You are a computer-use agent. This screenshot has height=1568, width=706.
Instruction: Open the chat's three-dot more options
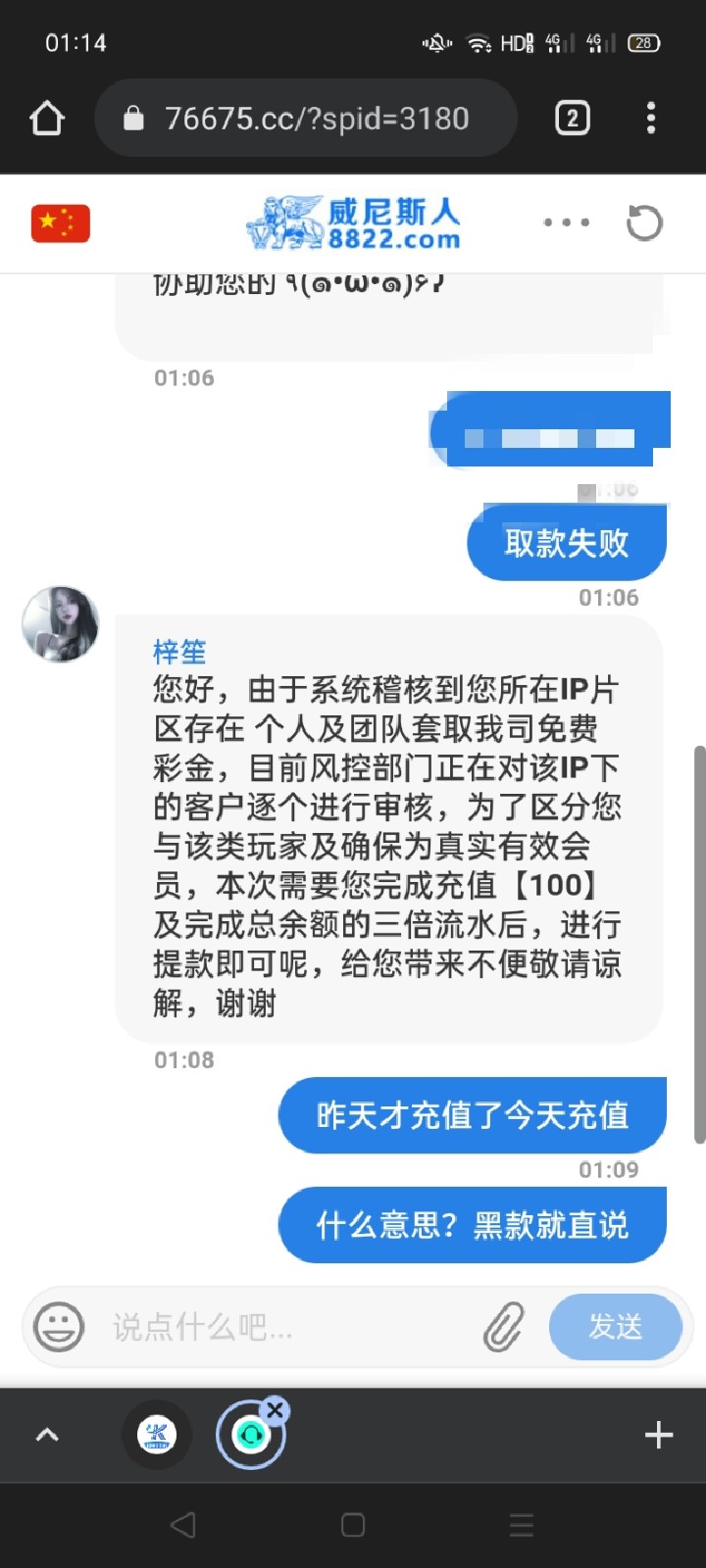tap(567, 222)
